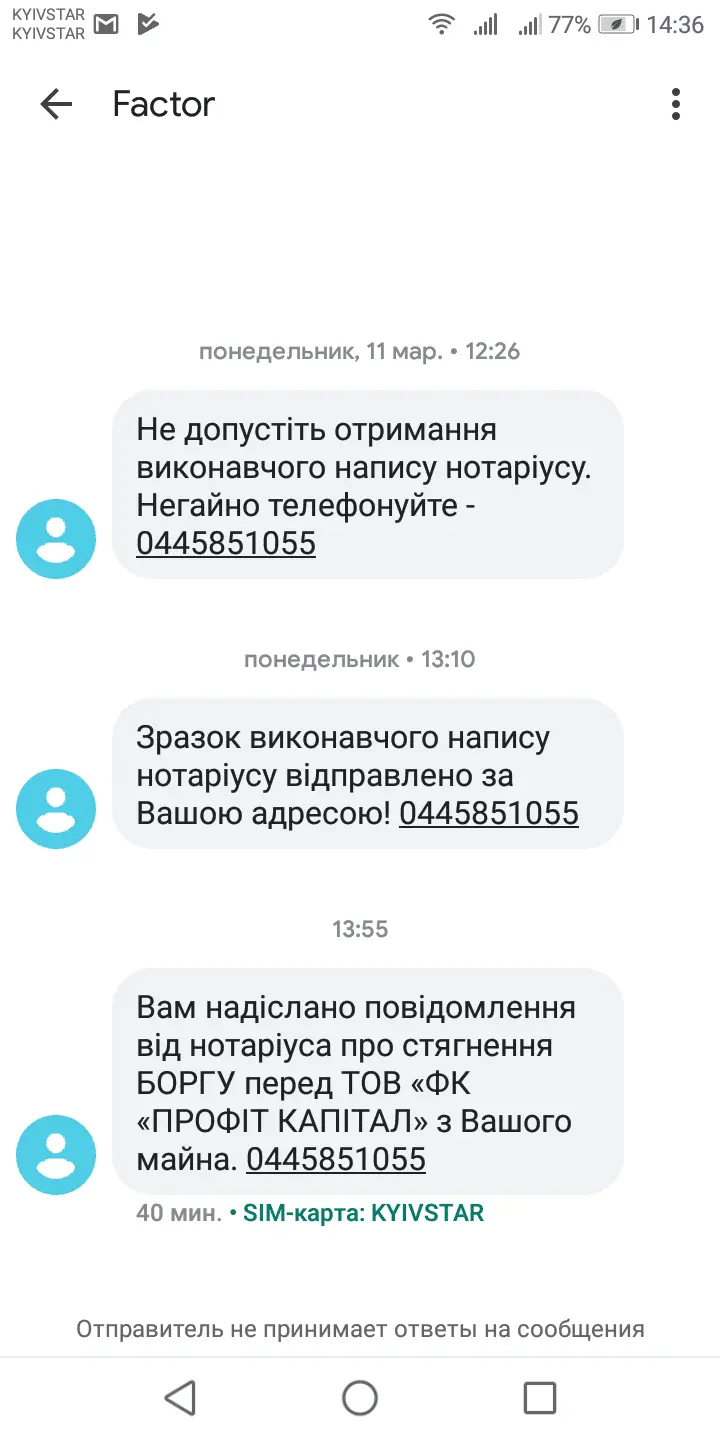Tap phone number in the 13:10 message
The height and width of the screenshot is (1440, 720).
pos(489,813)
